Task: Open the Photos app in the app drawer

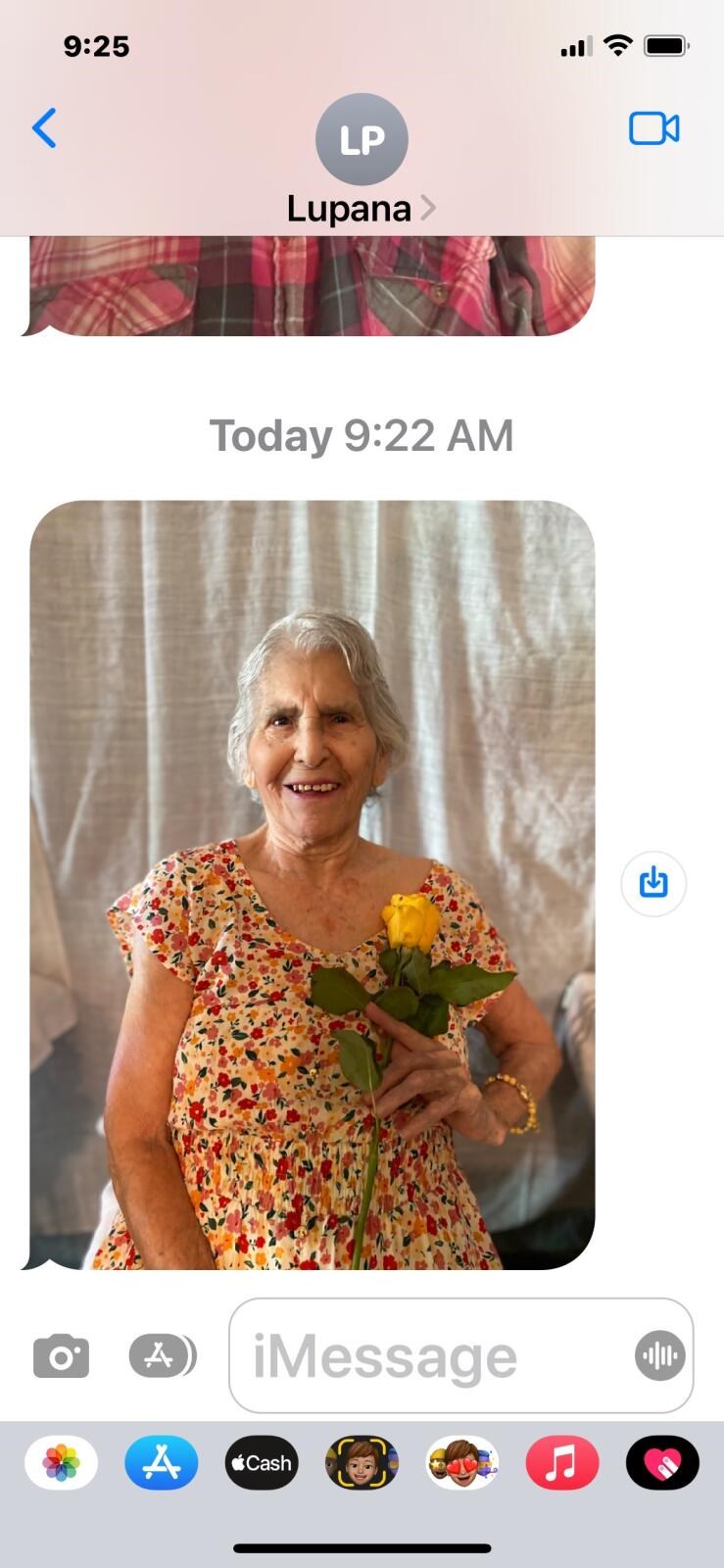Action: pos(61,1462)
